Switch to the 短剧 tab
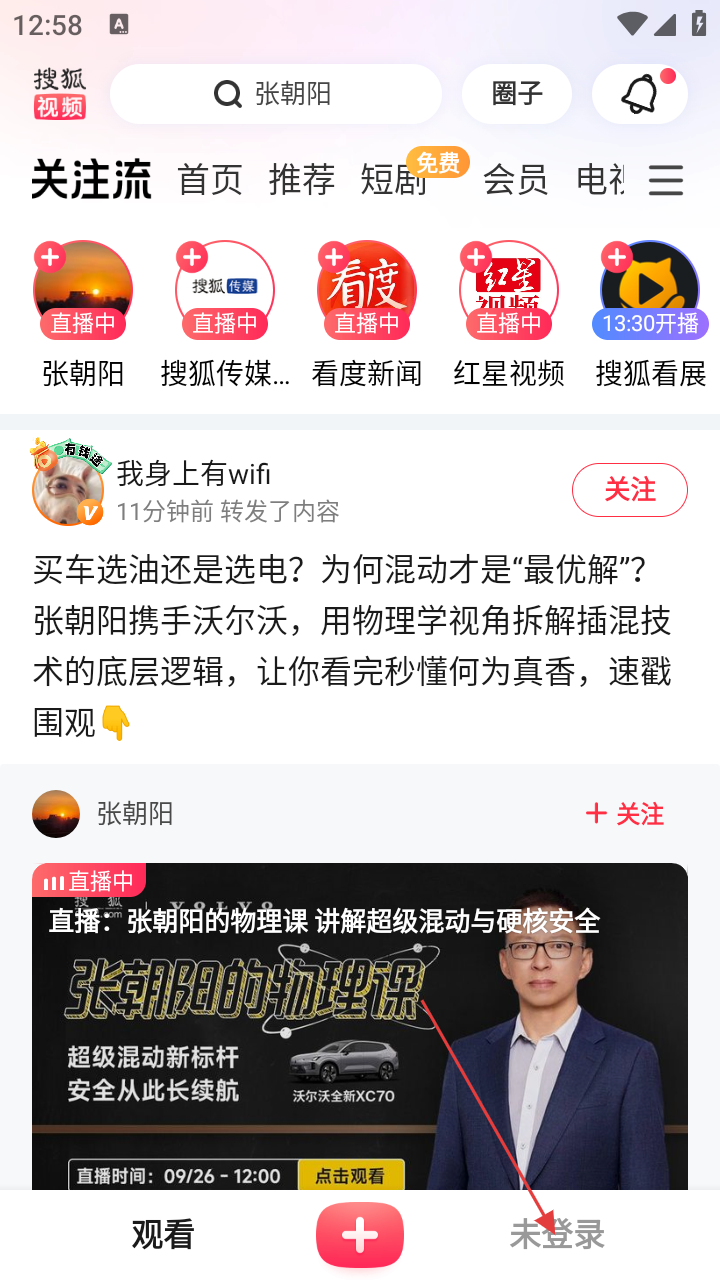Viewport: 720px width, 1280px height. click(393, 180)
